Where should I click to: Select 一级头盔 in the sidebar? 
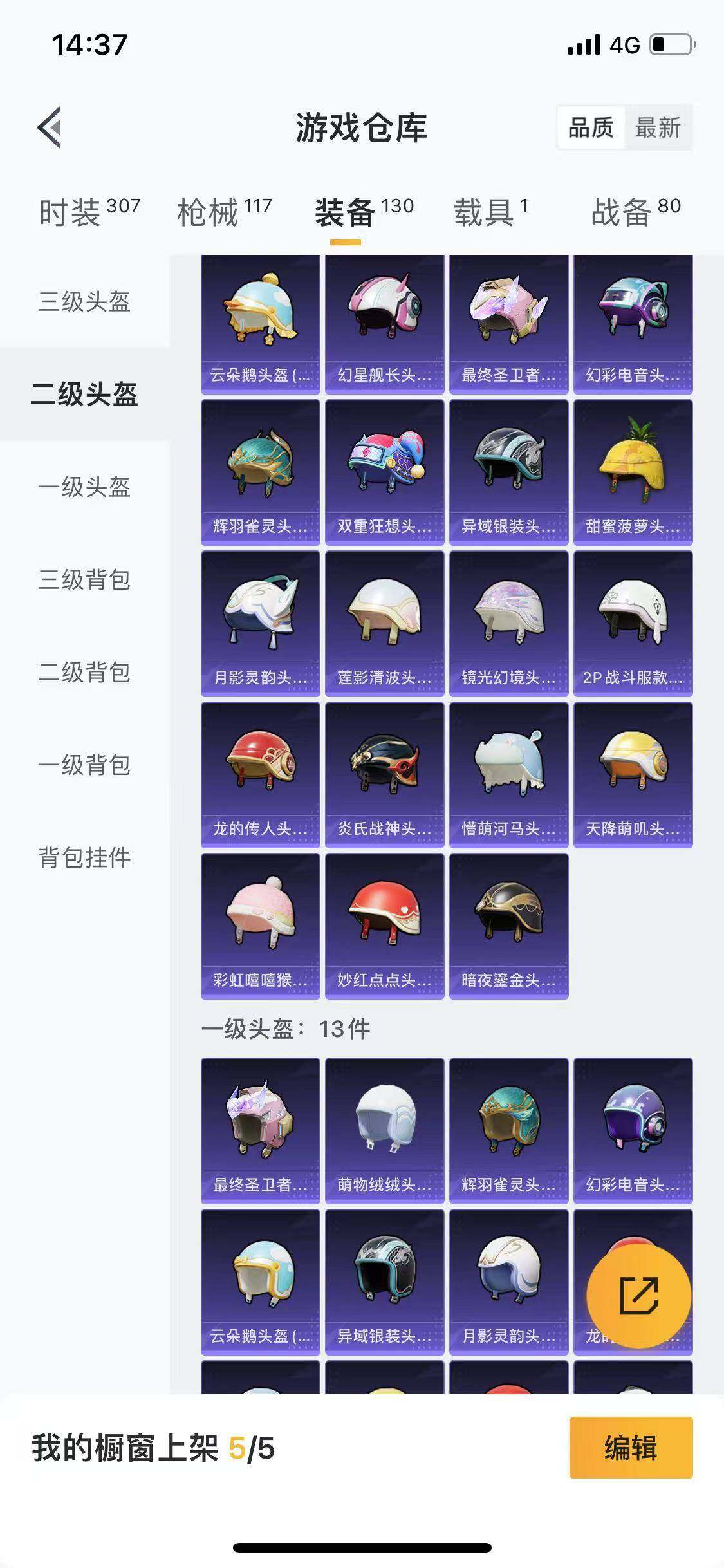(x=84, y=487)
